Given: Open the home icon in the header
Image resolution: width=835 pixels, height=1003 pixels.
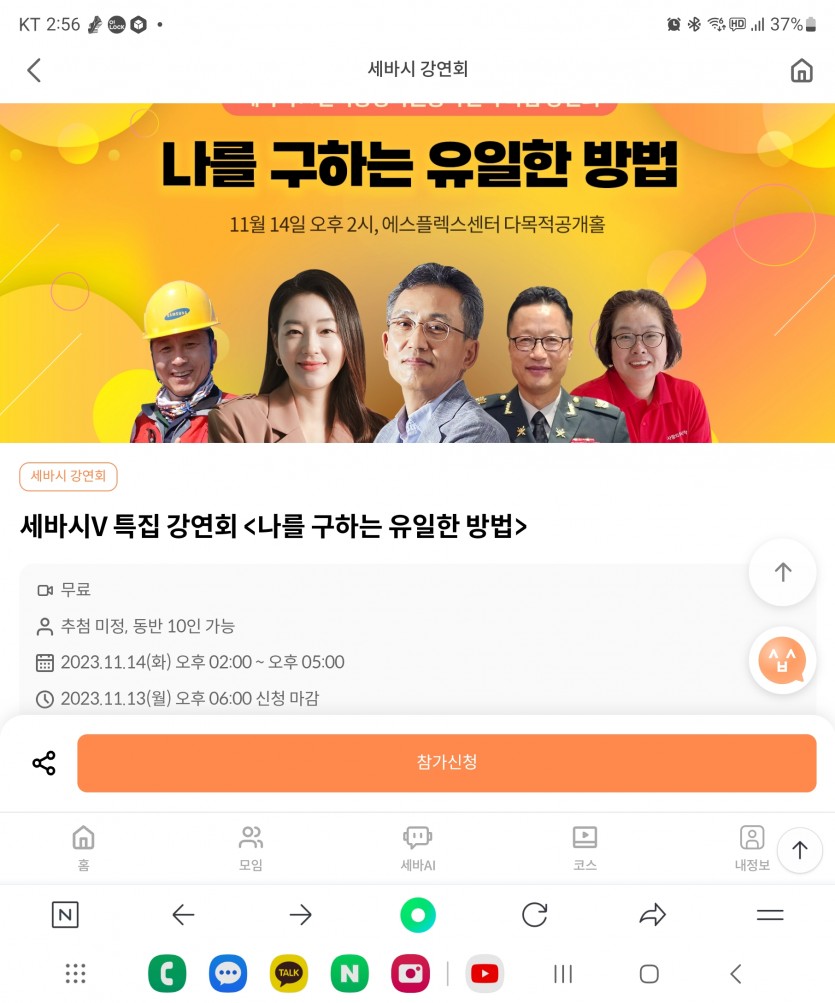Looking at the screenshot, I should point(801,70).
